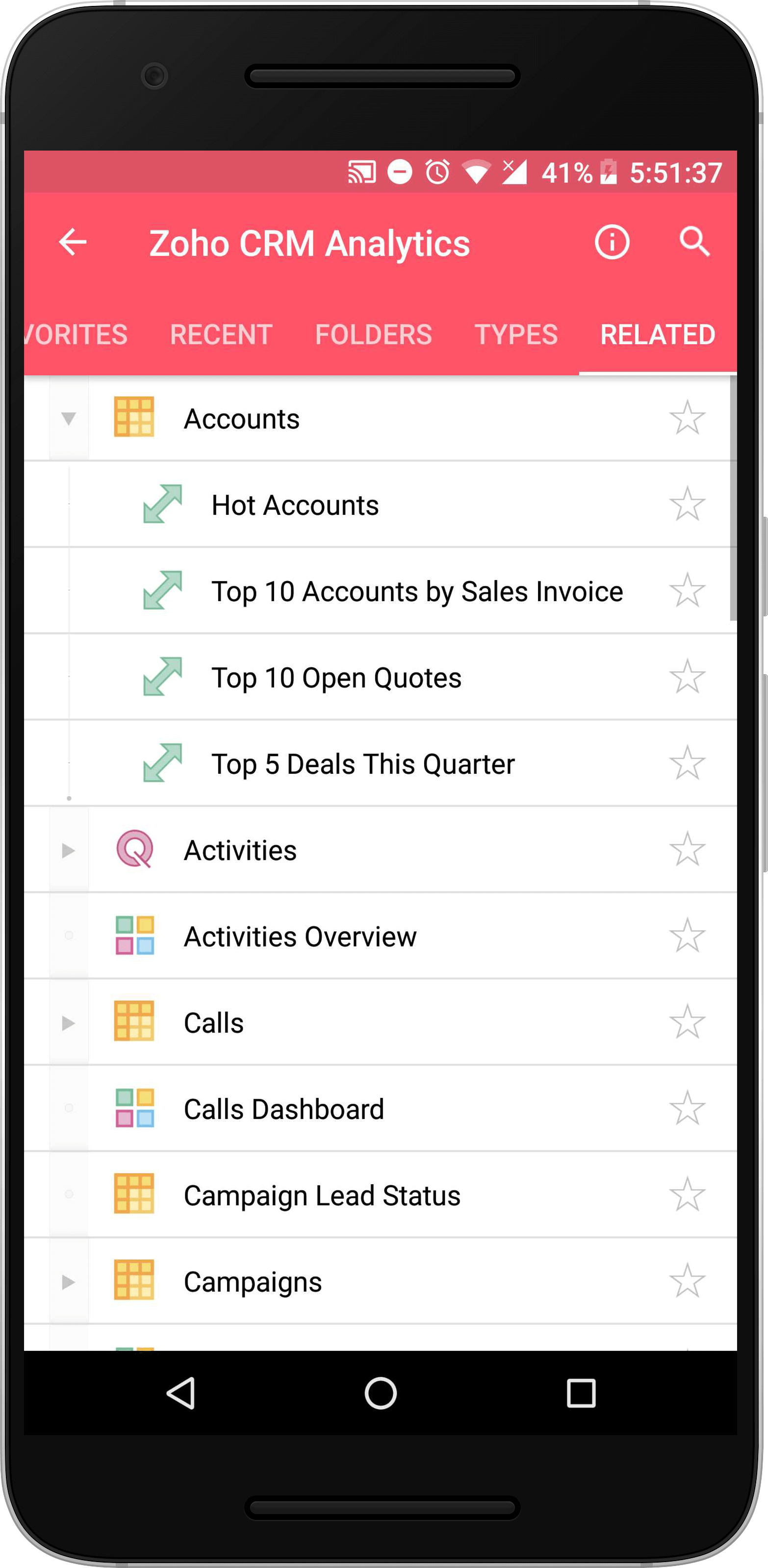Switch to the Folders tab
Viewport: 768px width, 1568px height.
point(373,335)
